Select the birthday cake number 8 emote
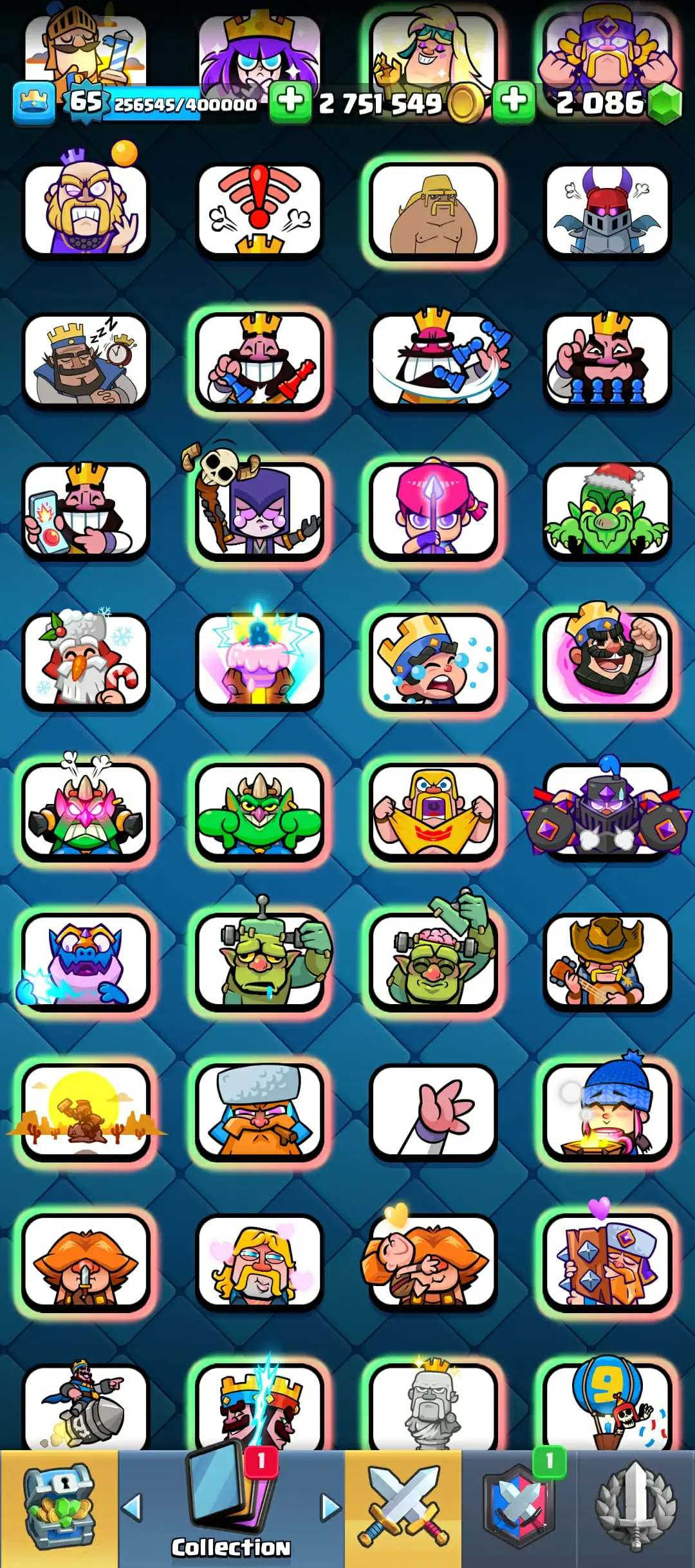695x1568 pixels. click(259, 660)
